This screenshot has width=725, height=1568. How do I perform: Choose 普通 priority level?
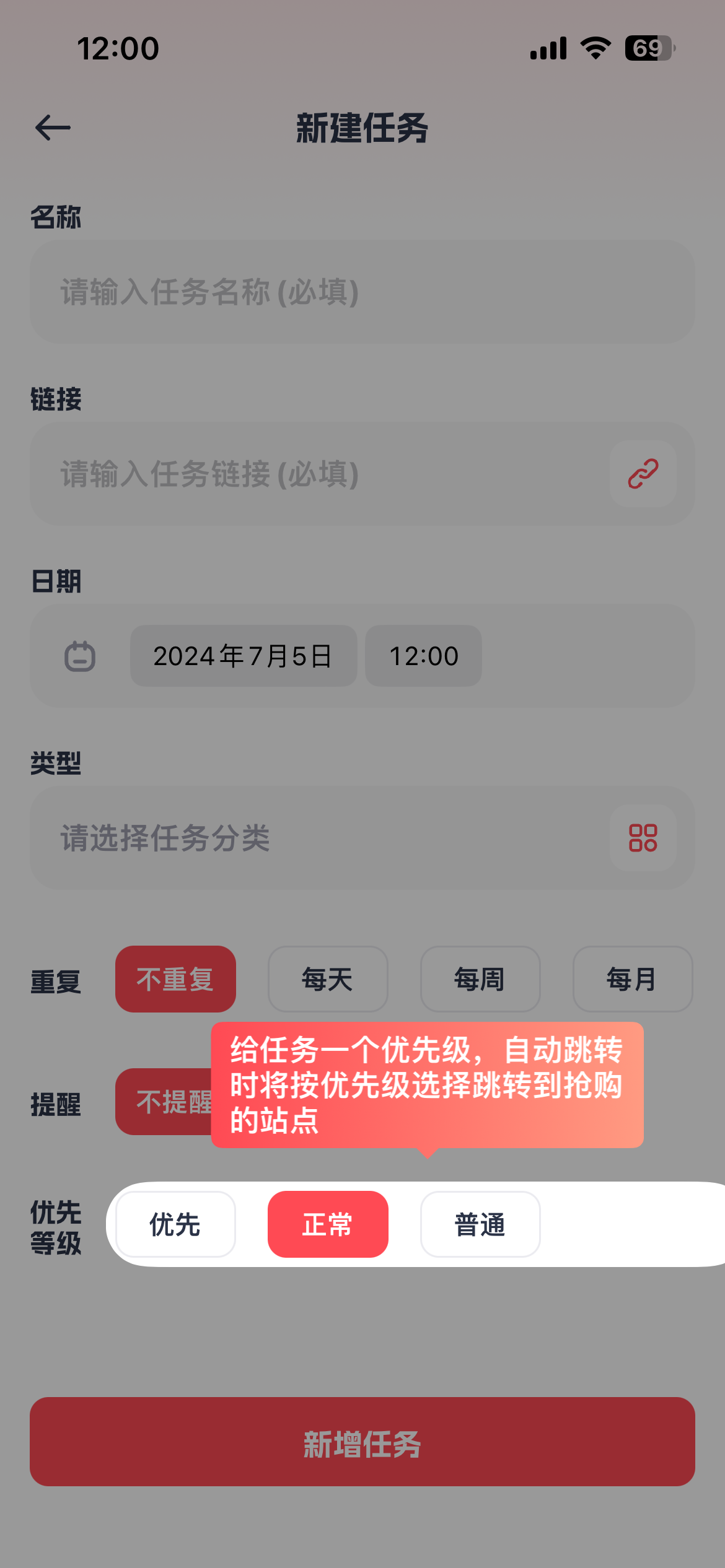coord(480,1224)
